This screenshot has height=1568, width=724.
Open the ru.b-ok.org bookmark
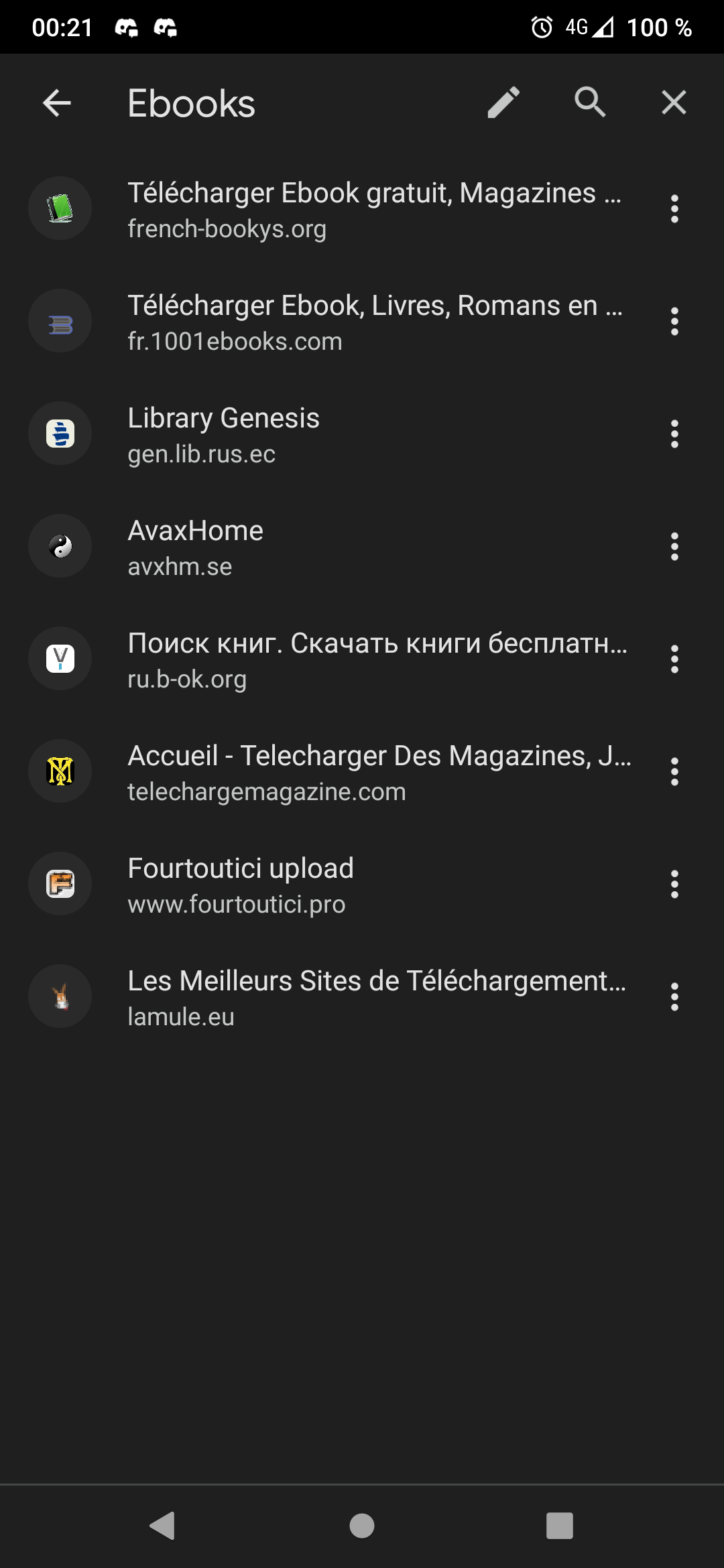(x=362, y=659)
